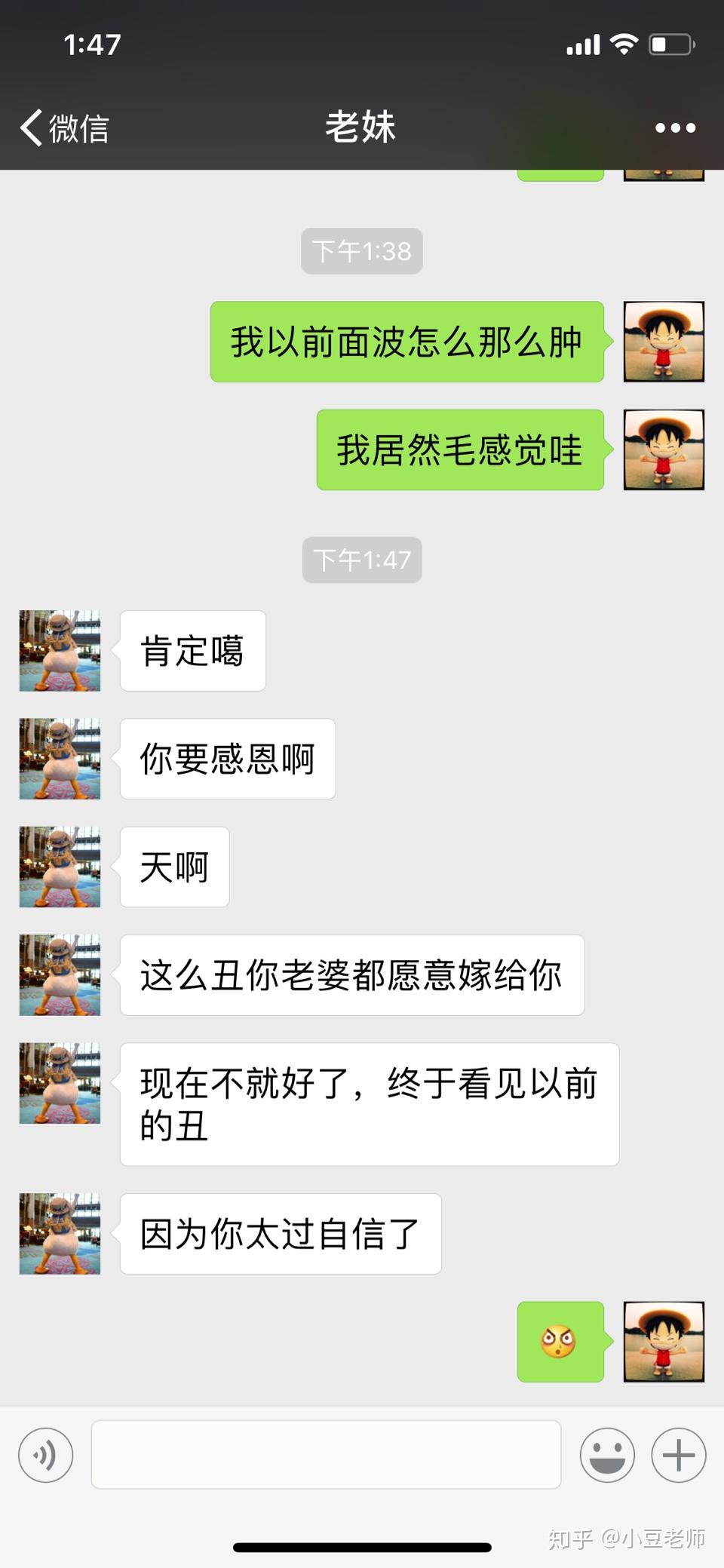Open the emoji sticker panel
This screenshot has width=724, height=1568.
click(607, 1454)
